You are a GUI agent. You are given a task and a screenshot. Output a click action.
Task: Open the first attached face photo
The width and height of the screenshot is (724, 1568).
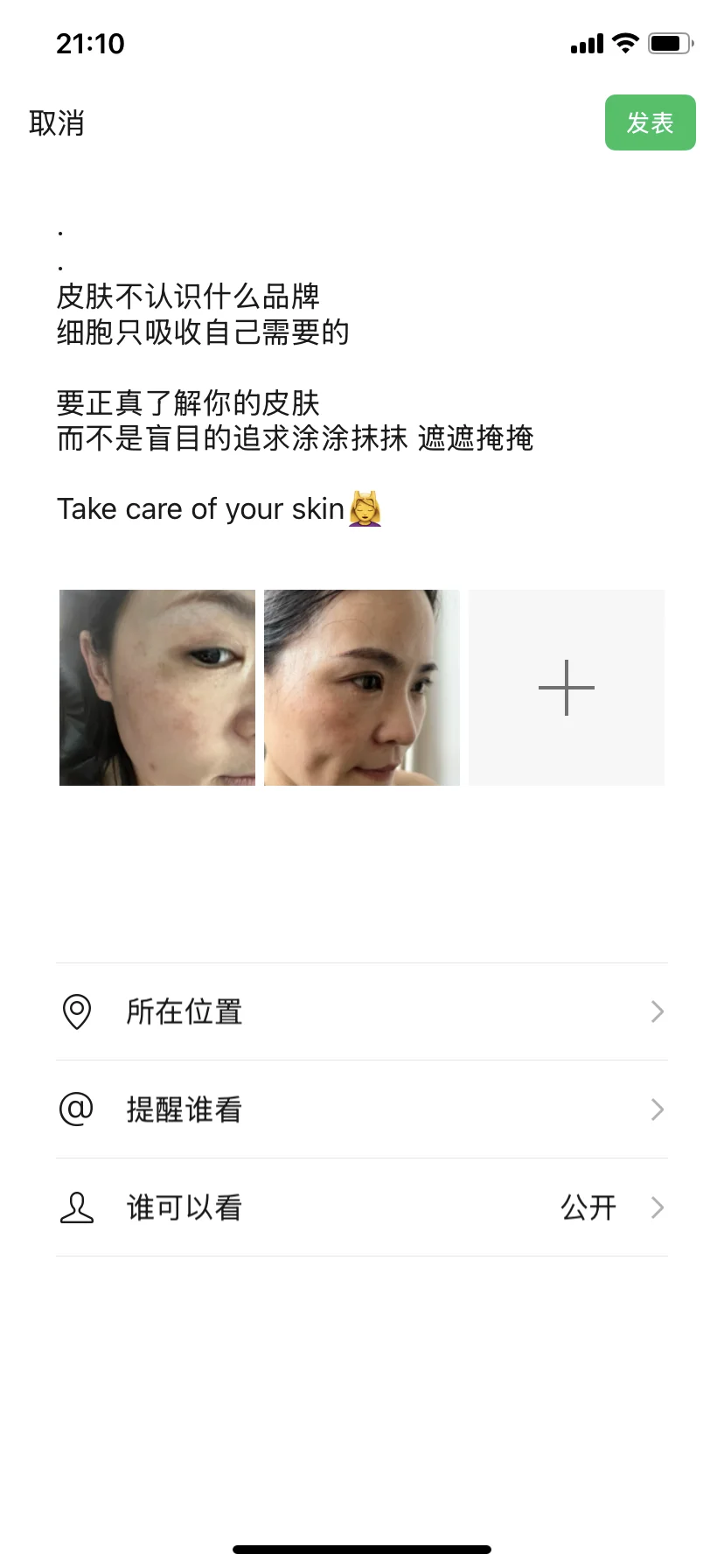pos(157,688)
